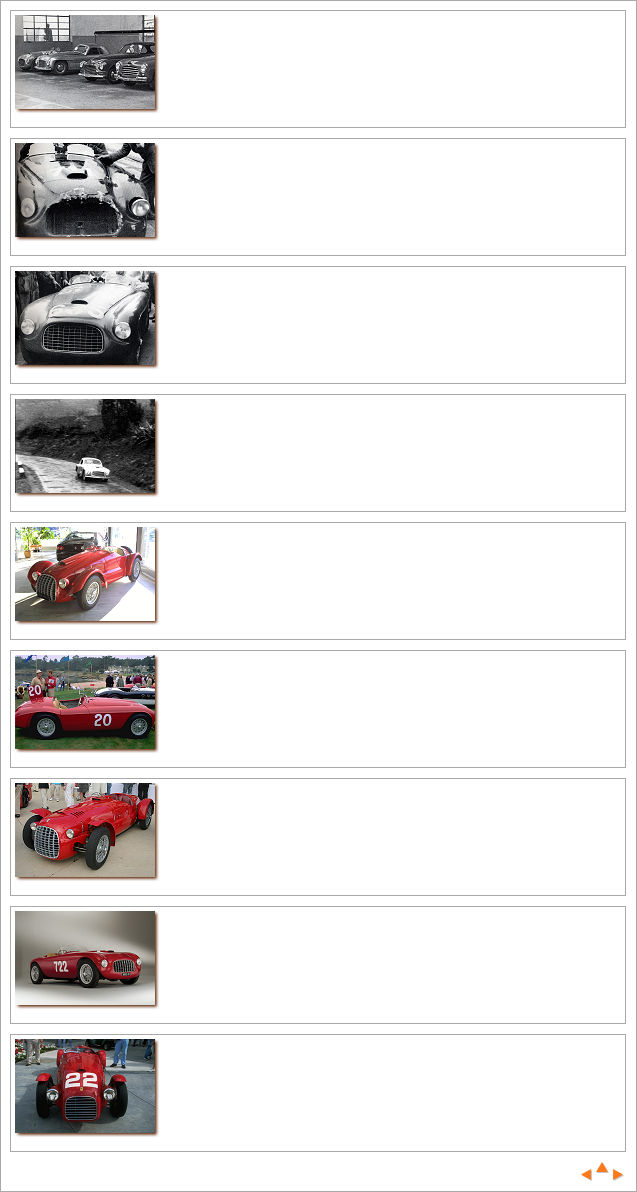637x1192 pixels.
Task: Open the photo of four vintage cars in a garage
Action: pyautogui.click(x=85, y=61)
